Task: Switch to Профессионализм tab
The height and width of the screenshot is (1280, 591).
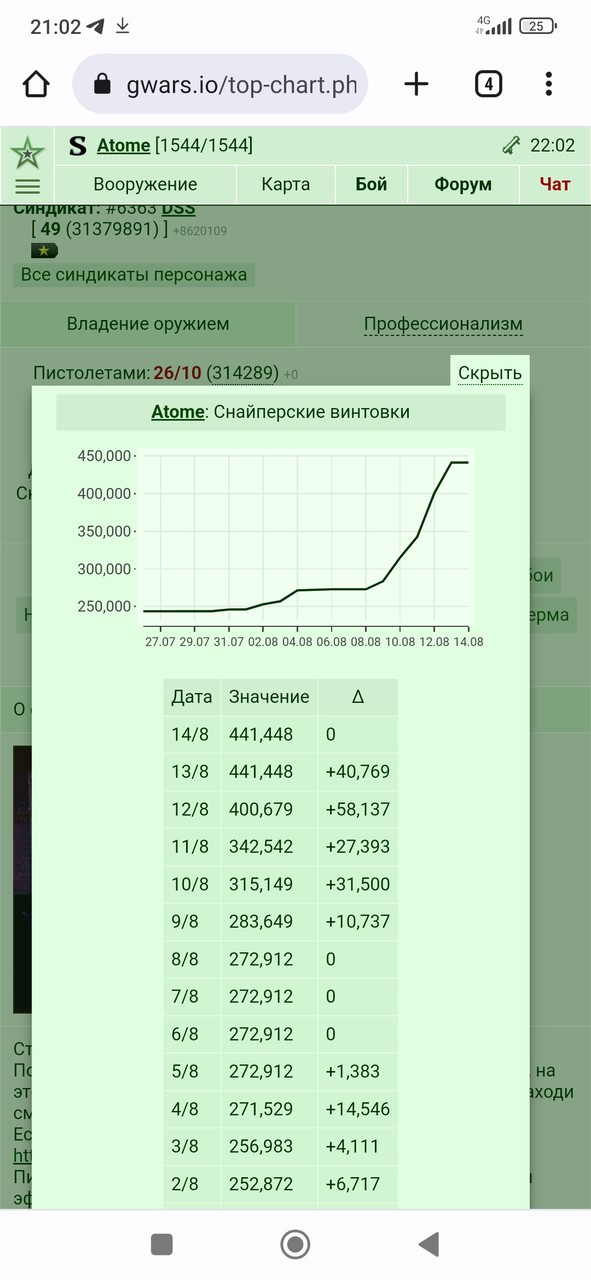Action: click(x=443, y=324)
